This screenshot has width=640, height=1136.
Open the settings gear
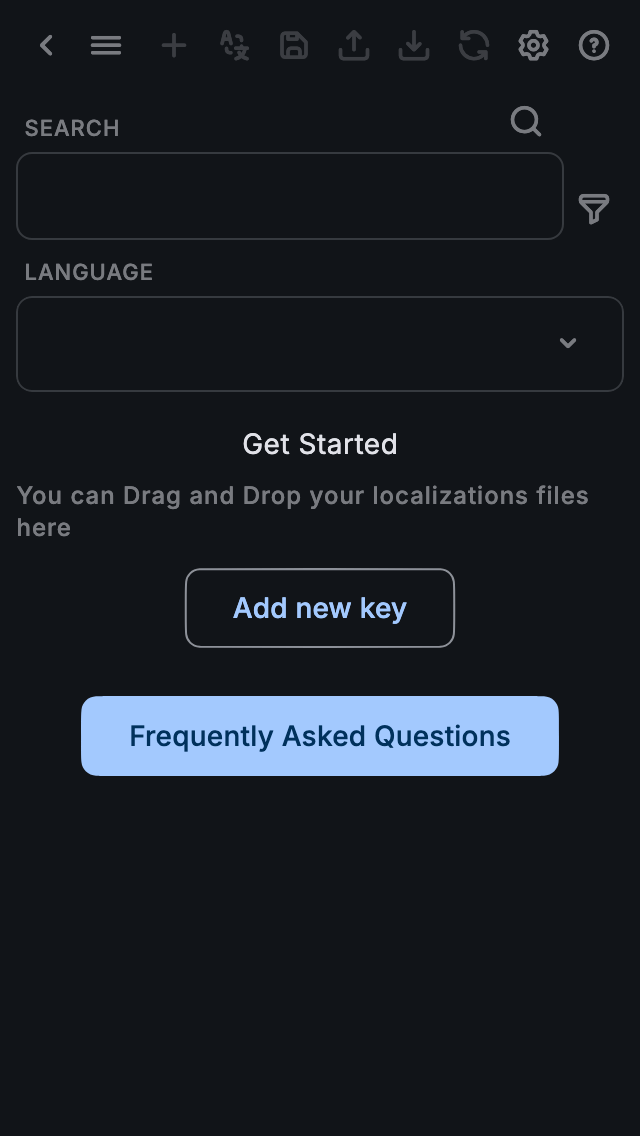pyautogui.click(x=534, y=45)
